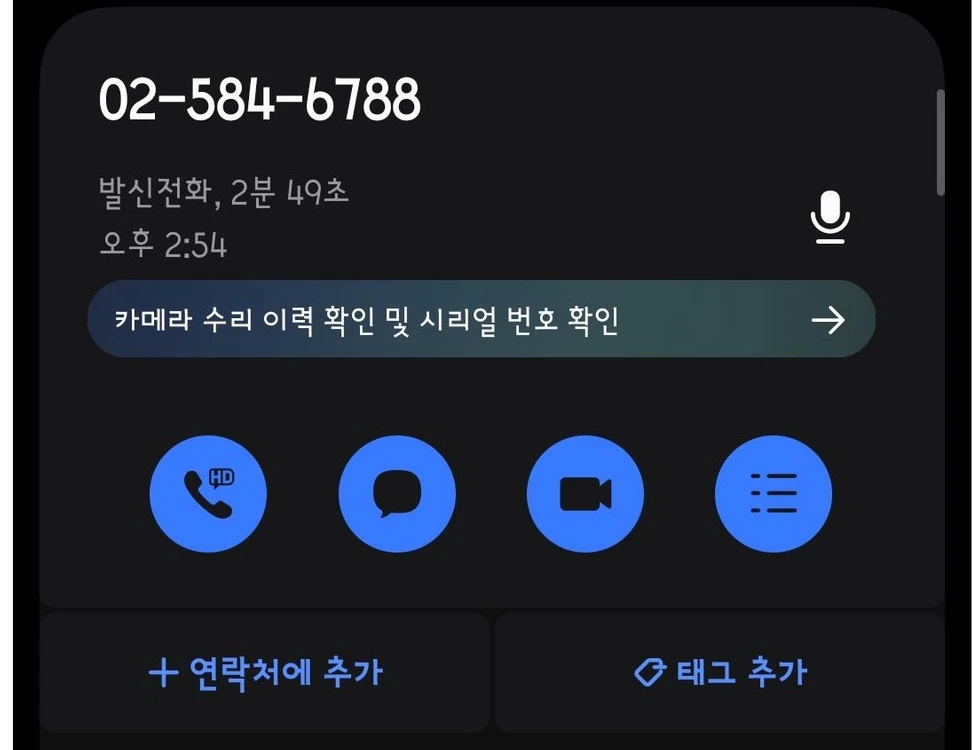Open the 카메라 수리 이력 확인 call summary
This screenshot has height=750, width=973.
pos(482,319)
